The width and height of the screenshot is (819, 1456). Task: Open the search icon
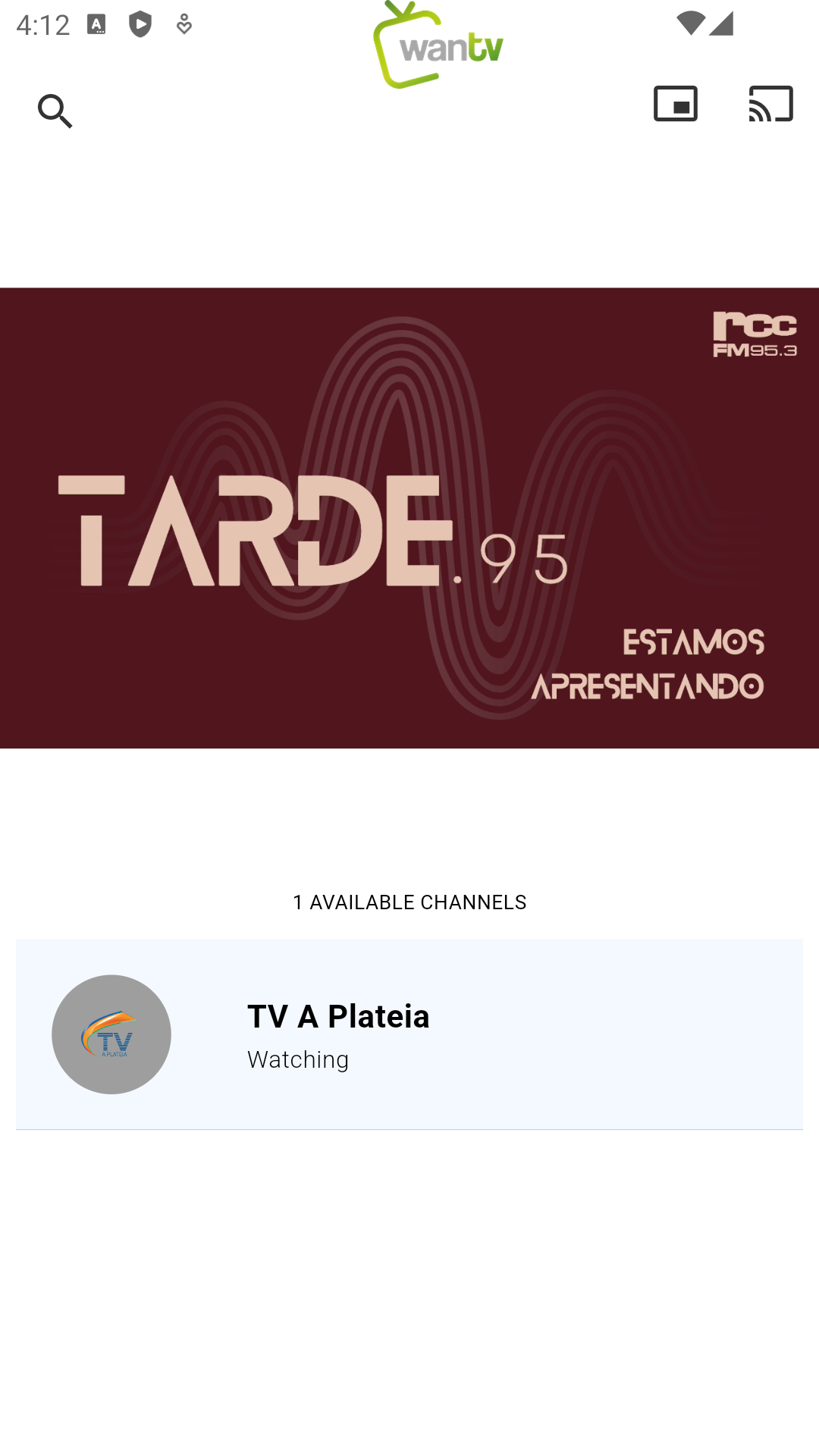tap(55, 111)
